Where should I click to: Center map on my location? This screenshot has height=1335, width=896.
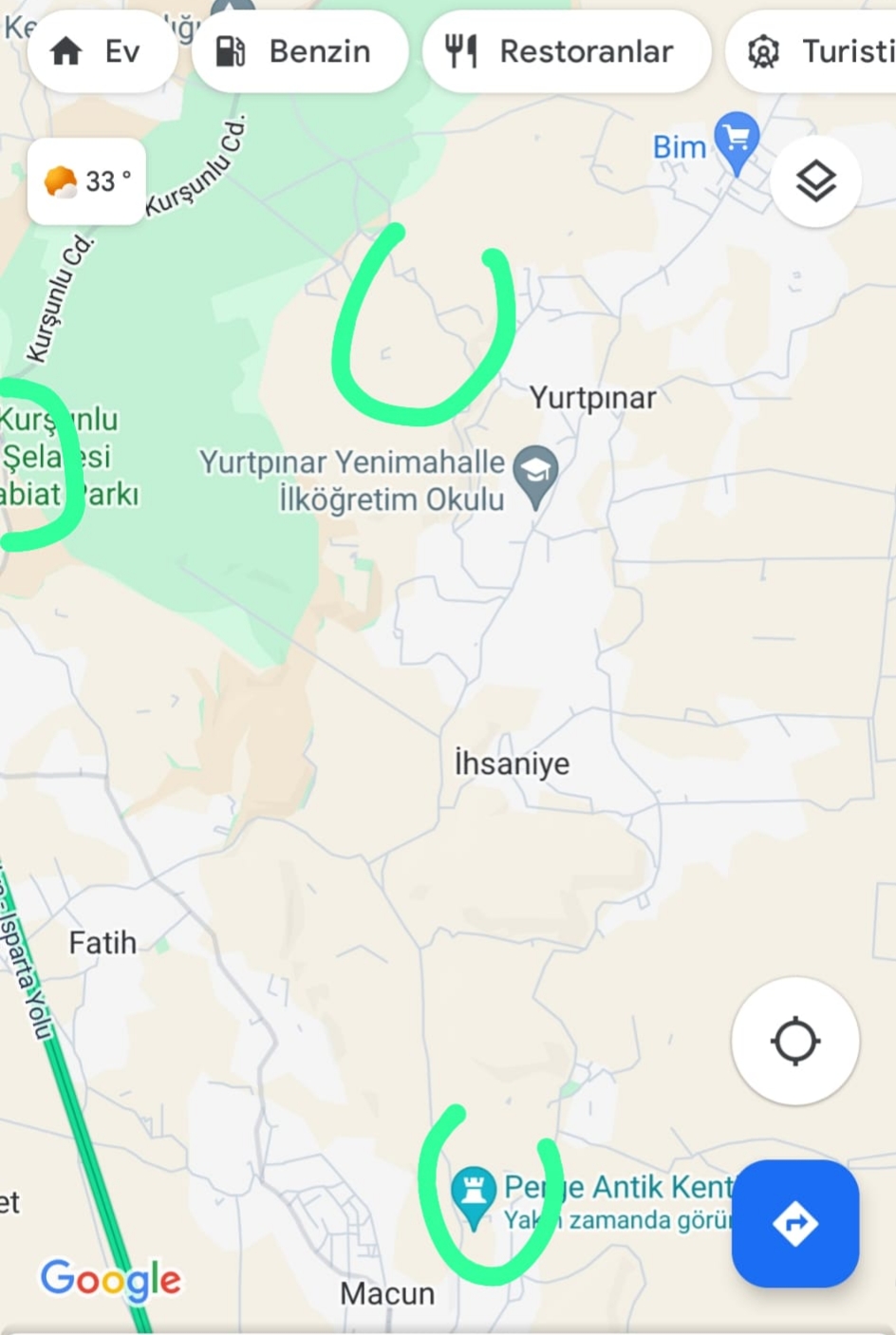pyautogui.click(x=795, y=1041)
